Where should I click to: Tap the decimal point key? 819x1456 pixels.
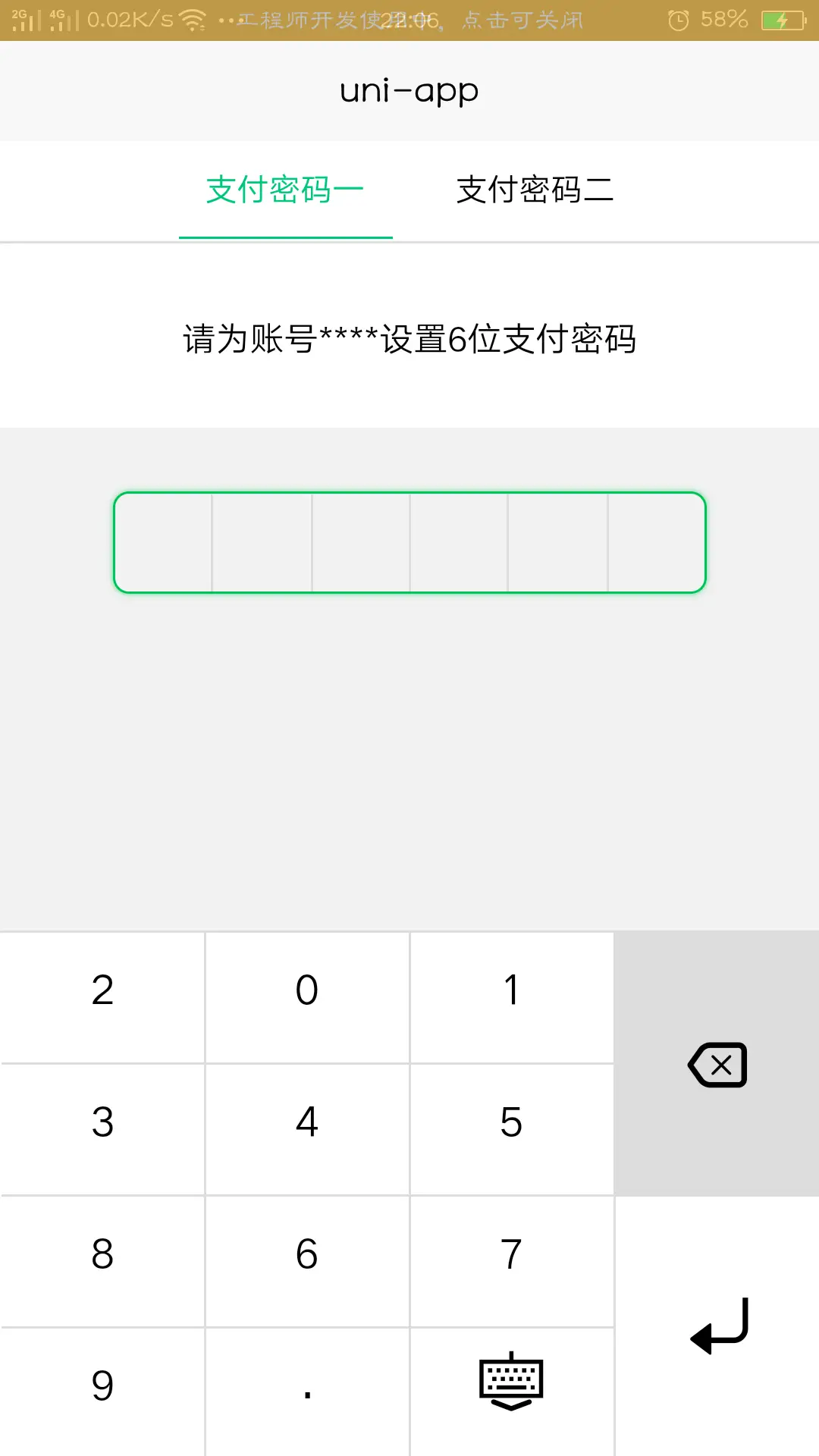click(x=307, y=1392)
